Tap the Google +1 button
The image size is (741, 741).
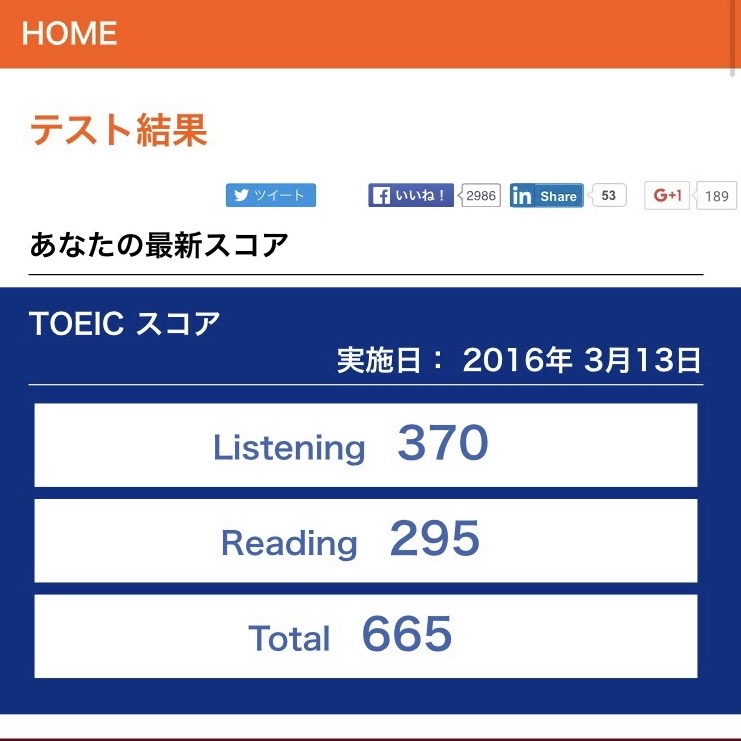point(667,195)
